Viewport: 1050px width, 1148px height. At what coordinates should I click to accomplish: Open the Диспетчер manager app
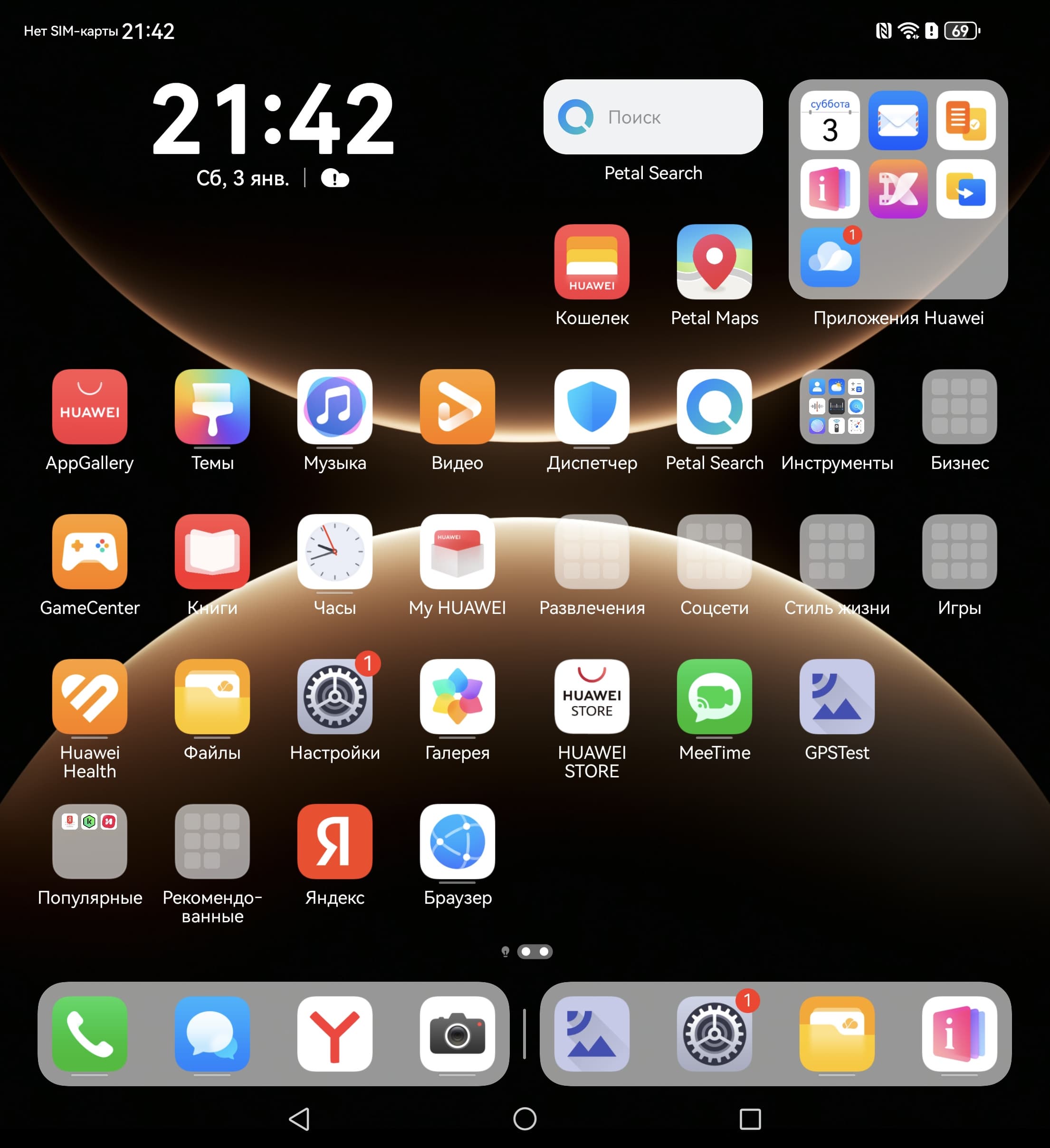click(x=592, y=407)
